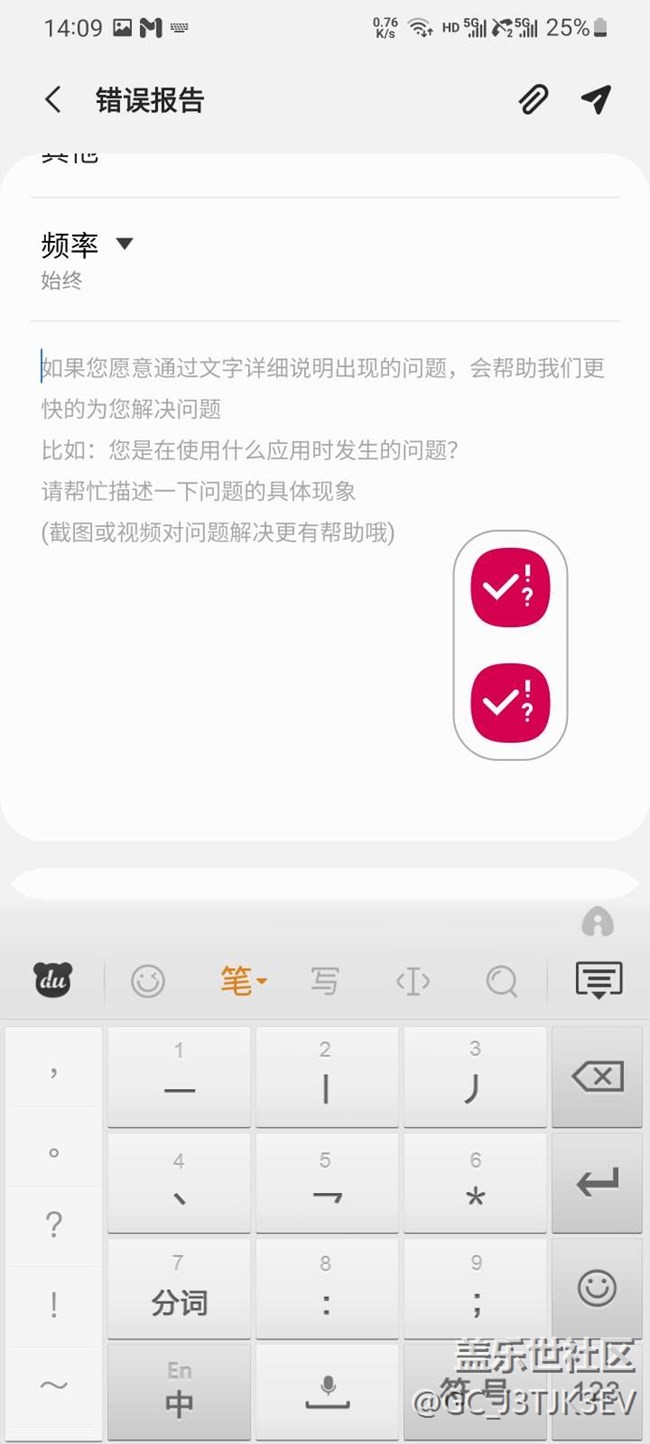Switch input mode via 笔 selector

243,981
